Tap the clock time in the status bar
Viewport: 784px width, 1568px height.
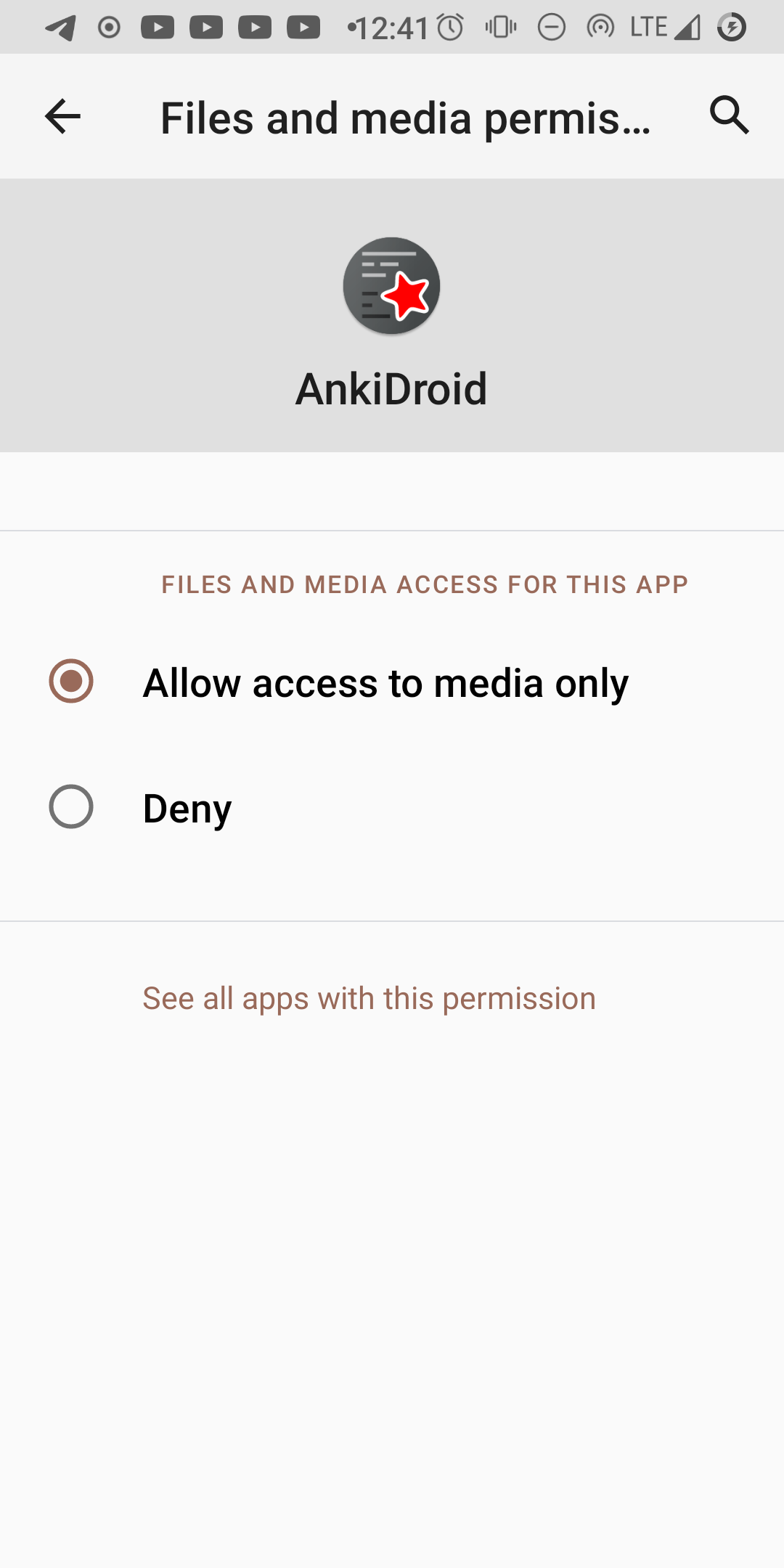392,27
